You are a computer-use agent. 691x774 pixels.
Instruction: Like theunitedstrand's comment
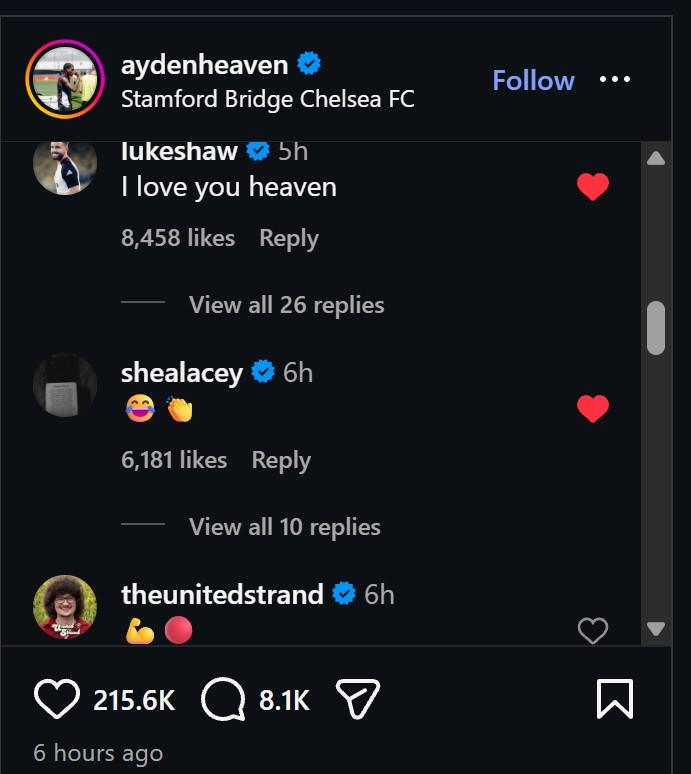coord(593,630)
